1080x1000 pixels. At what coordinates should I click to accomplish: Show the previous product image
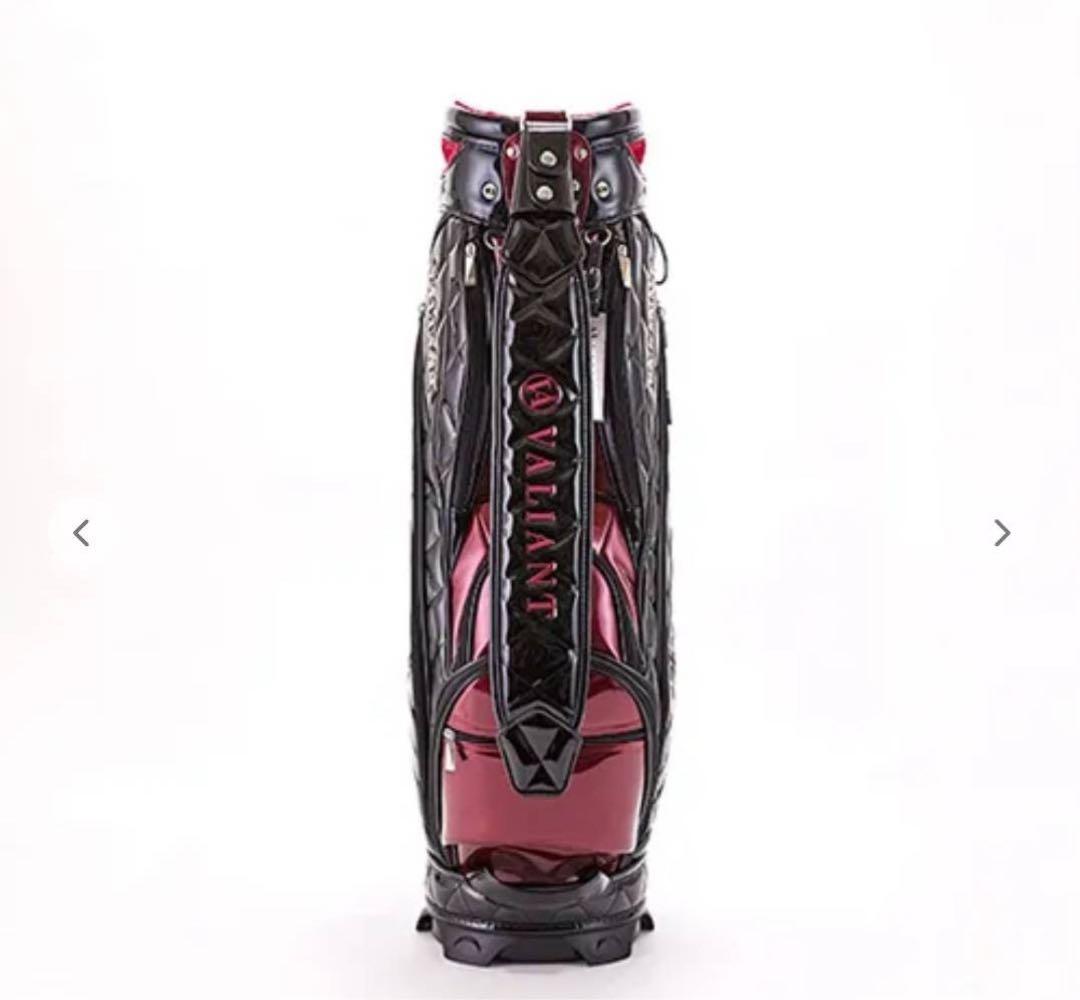coord(82,533)
